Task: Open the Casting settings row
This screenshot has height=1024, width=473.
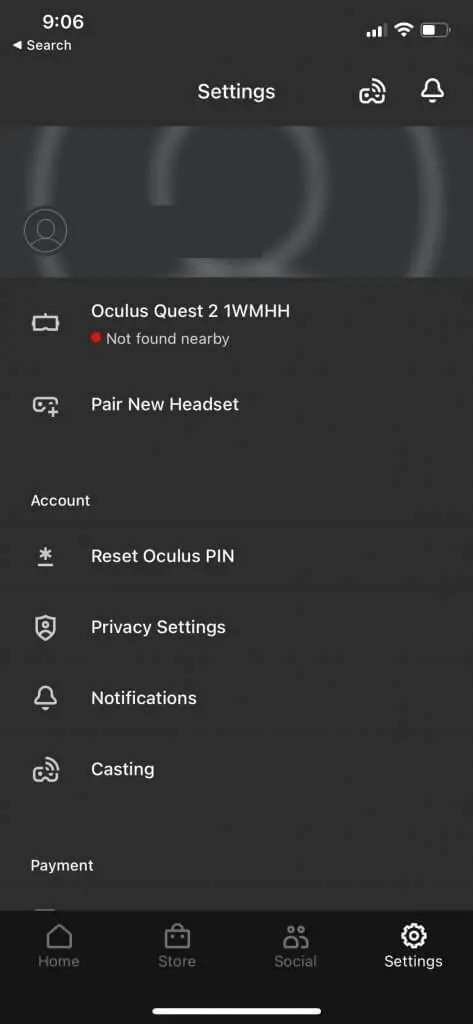Action: (236, 769)
